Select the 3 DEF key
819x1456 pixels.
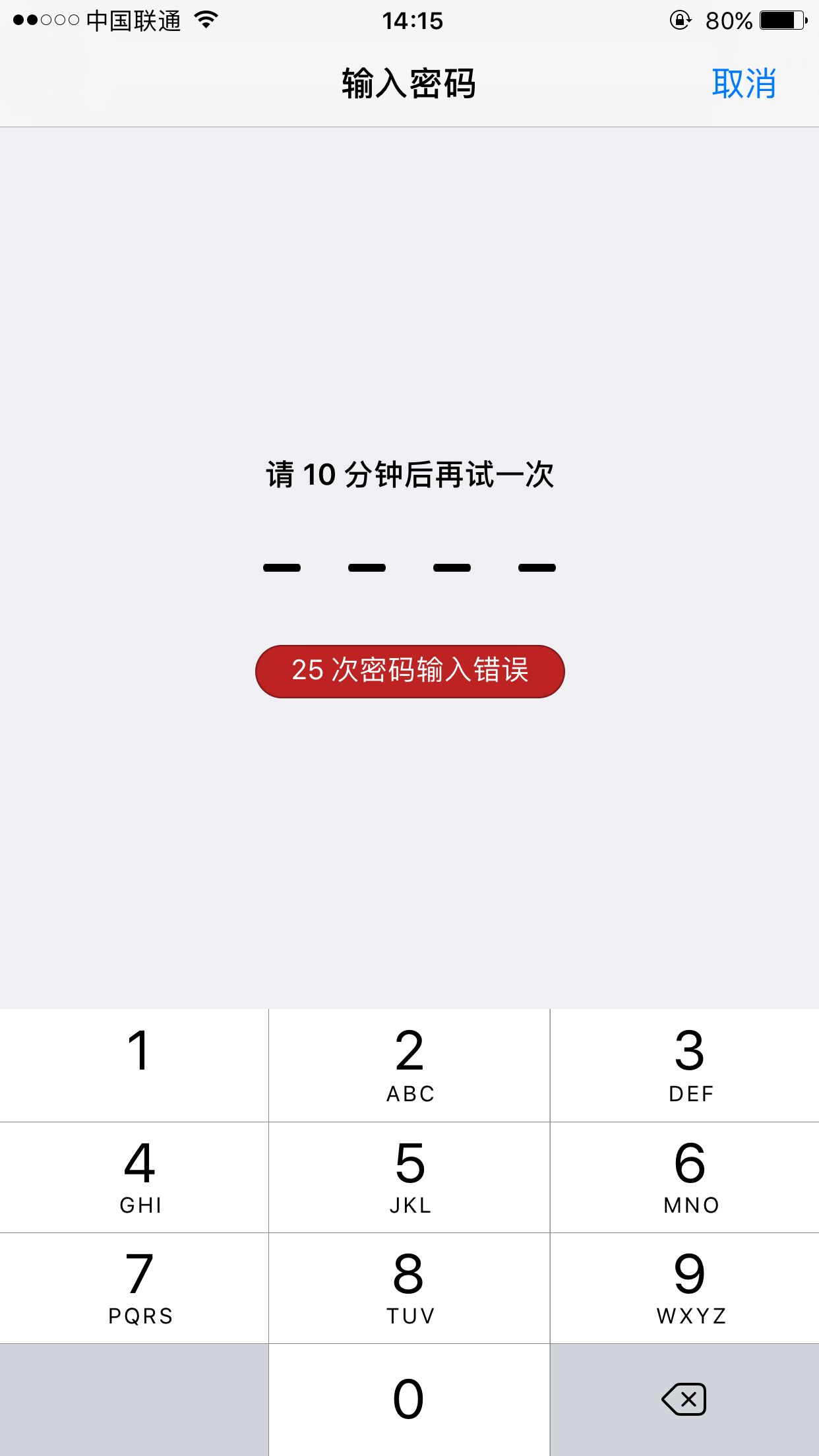pos(686,1064)
